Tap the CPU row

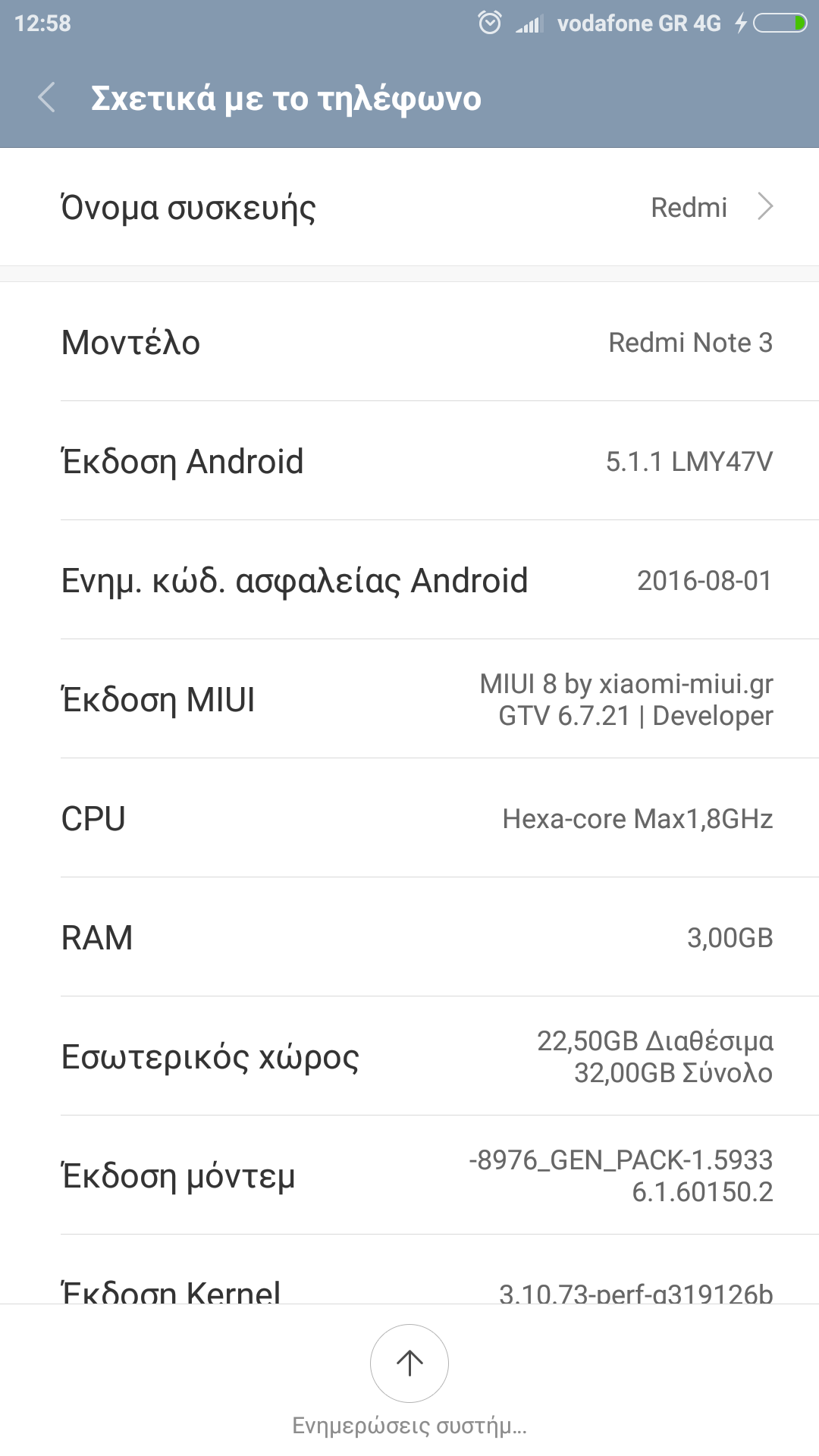pyautogui.click(x=409, y=818)
